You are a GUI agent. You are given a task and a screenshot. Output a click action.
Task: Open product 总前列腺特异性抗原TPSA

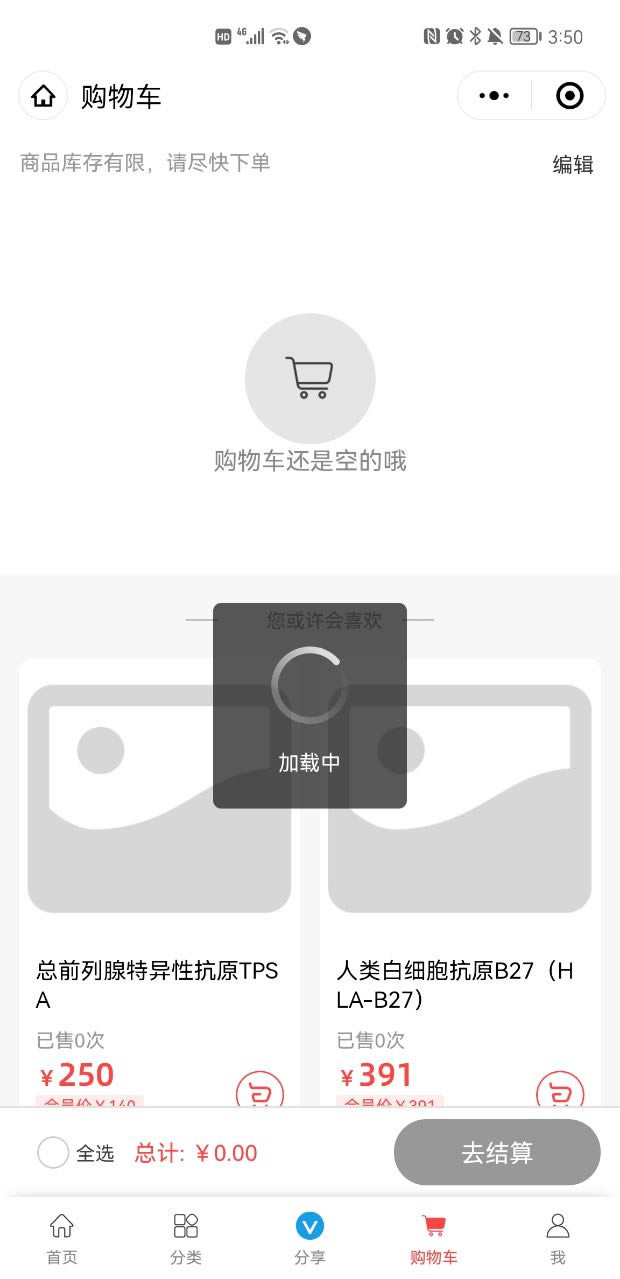point(158,984)
